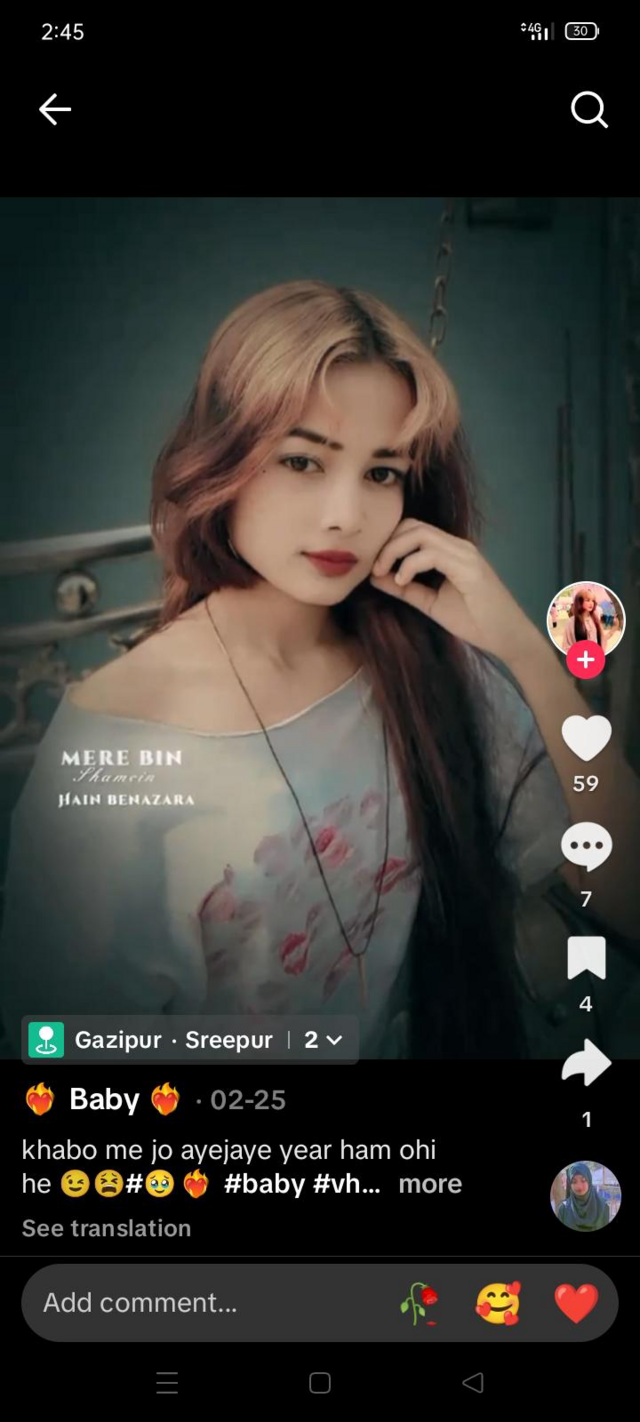The image size is (640, 1422).
Task: Open the system recent apps menu
Action: pyautogui.click(x=167, y=1383)
